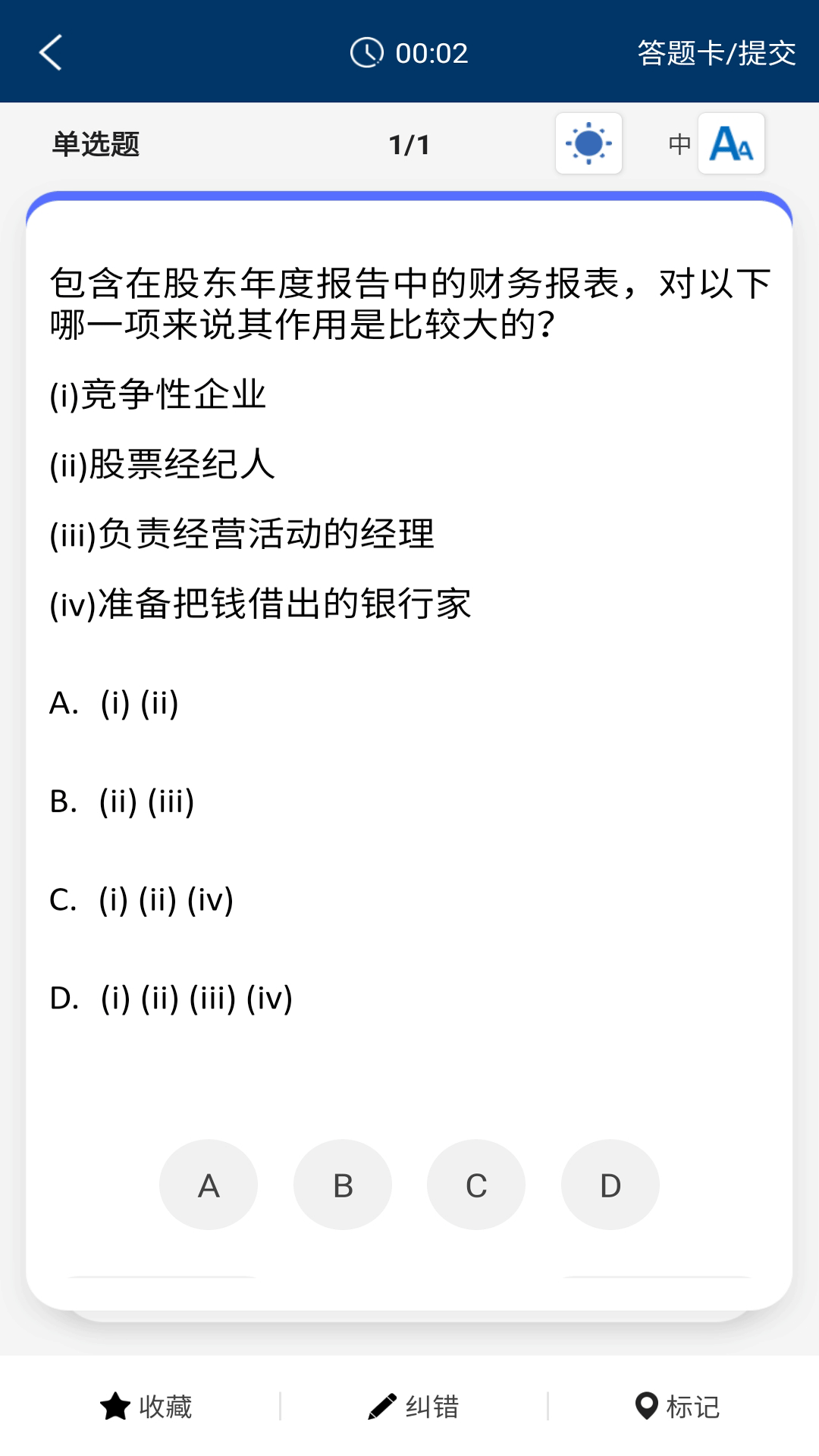The height and width of the screenshot is (1456, 819).
Task: Add question to favorites via 收藏
Action: pos(146,1406)
